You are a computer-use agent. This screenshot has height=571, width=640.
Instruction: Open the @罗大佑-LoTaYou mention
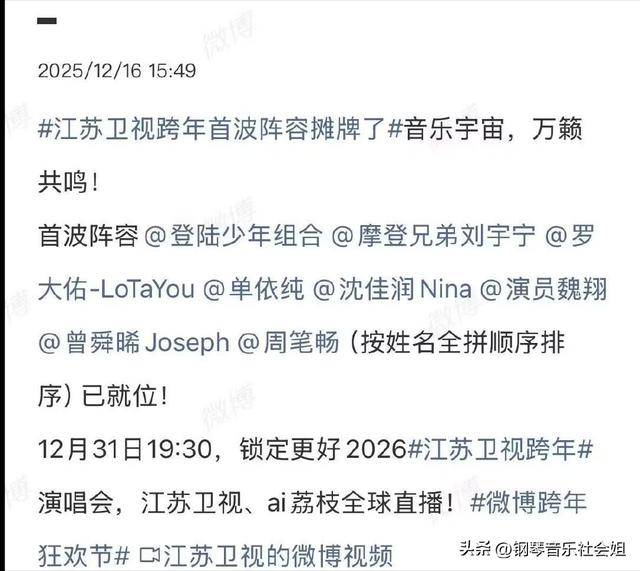(130, 289)
